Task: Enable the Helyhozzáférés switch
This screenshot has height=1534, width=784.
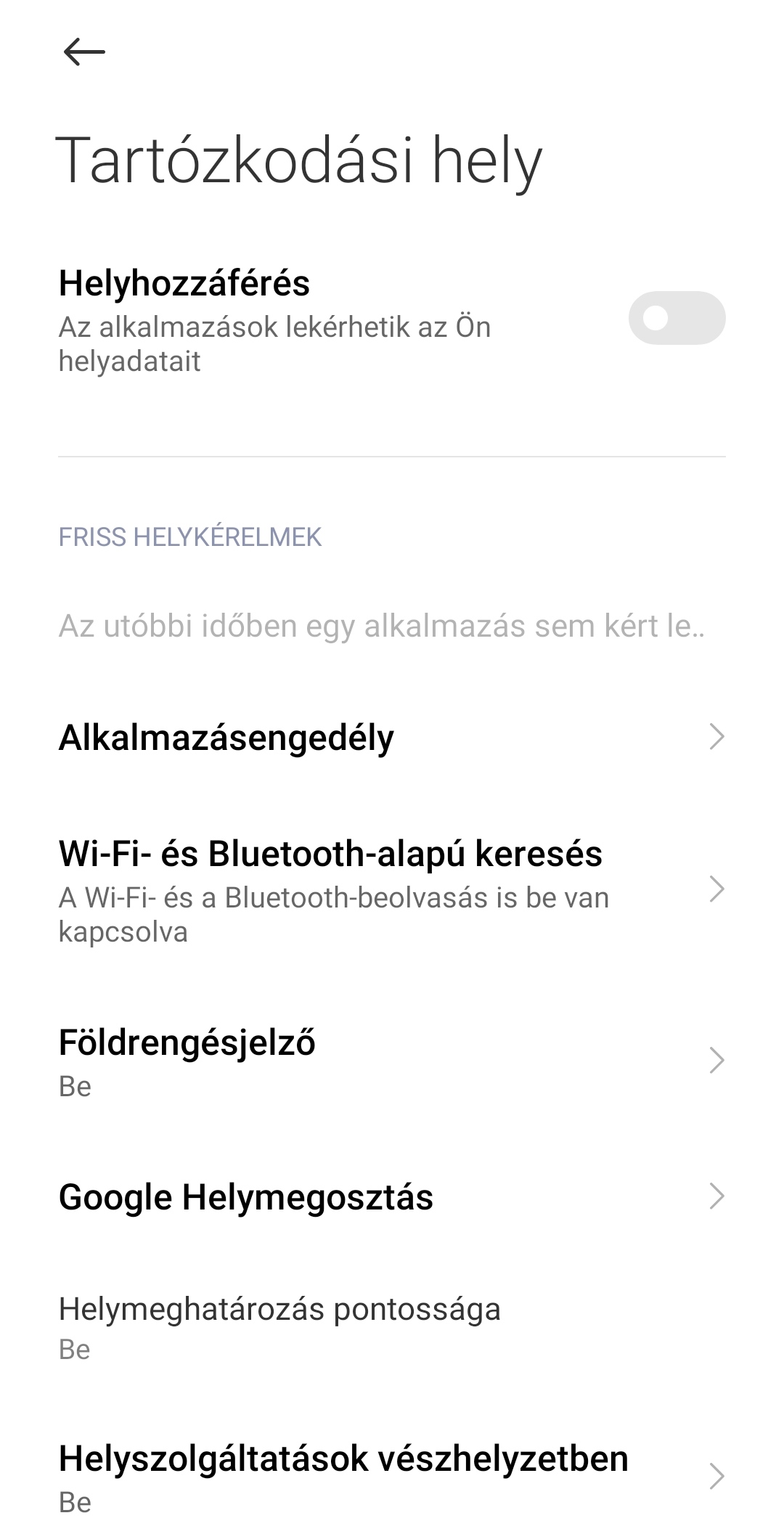Action: coord(676,318)
